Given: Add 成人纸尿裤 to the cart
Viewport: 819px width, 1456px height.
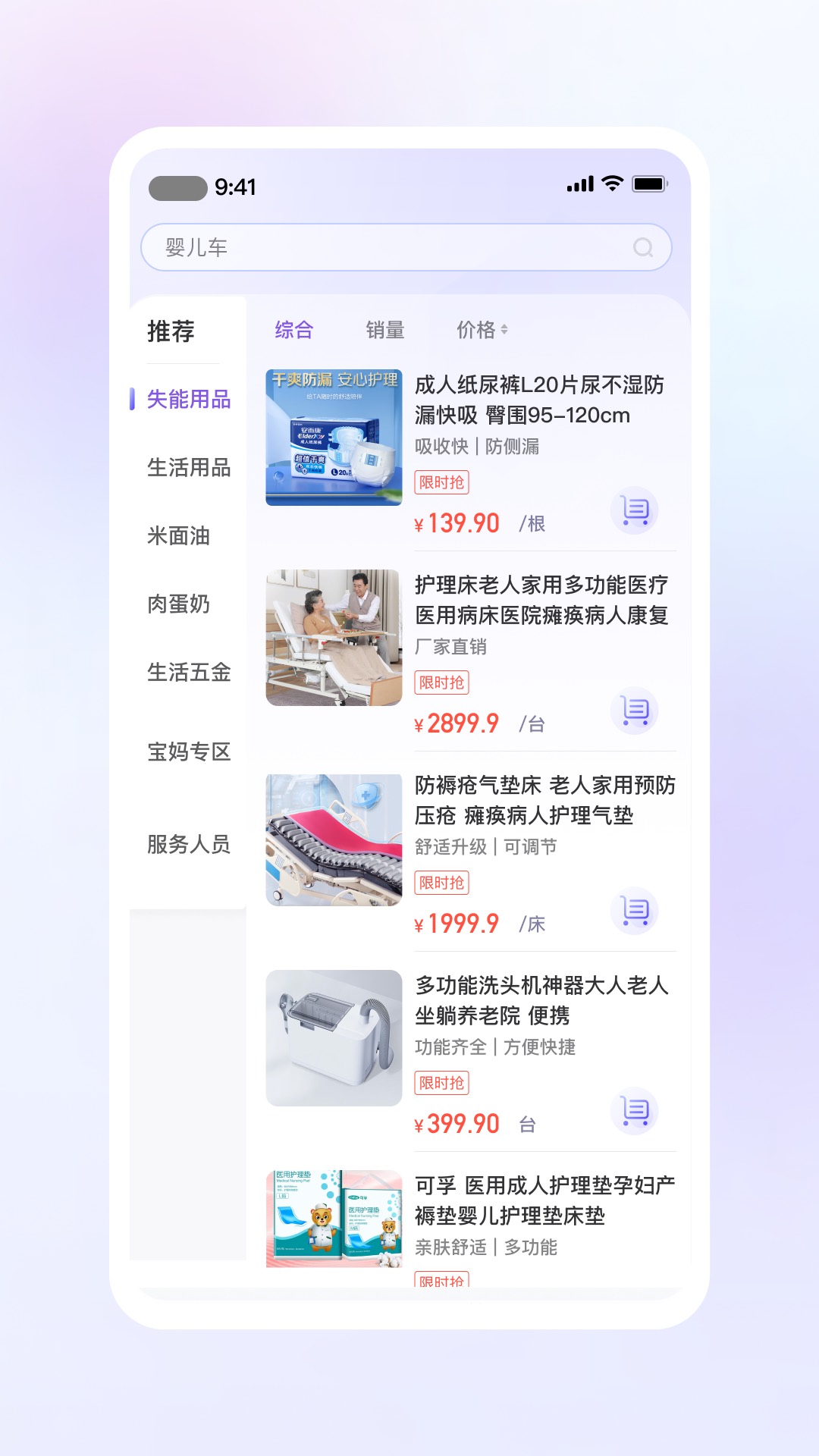Looking at the screenshot, I should (x=635, y=510).
